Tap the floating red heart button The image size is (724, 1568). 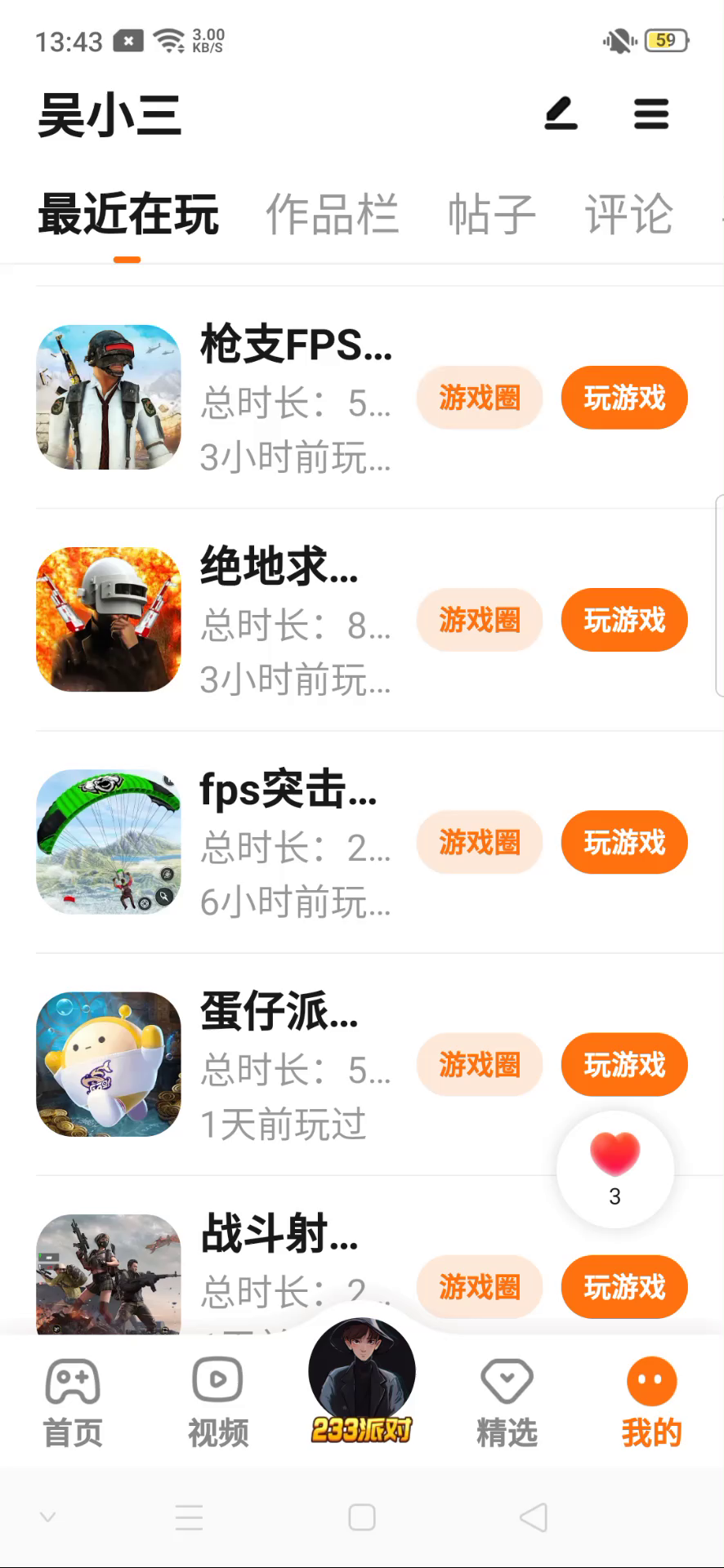coord(615,1168)
